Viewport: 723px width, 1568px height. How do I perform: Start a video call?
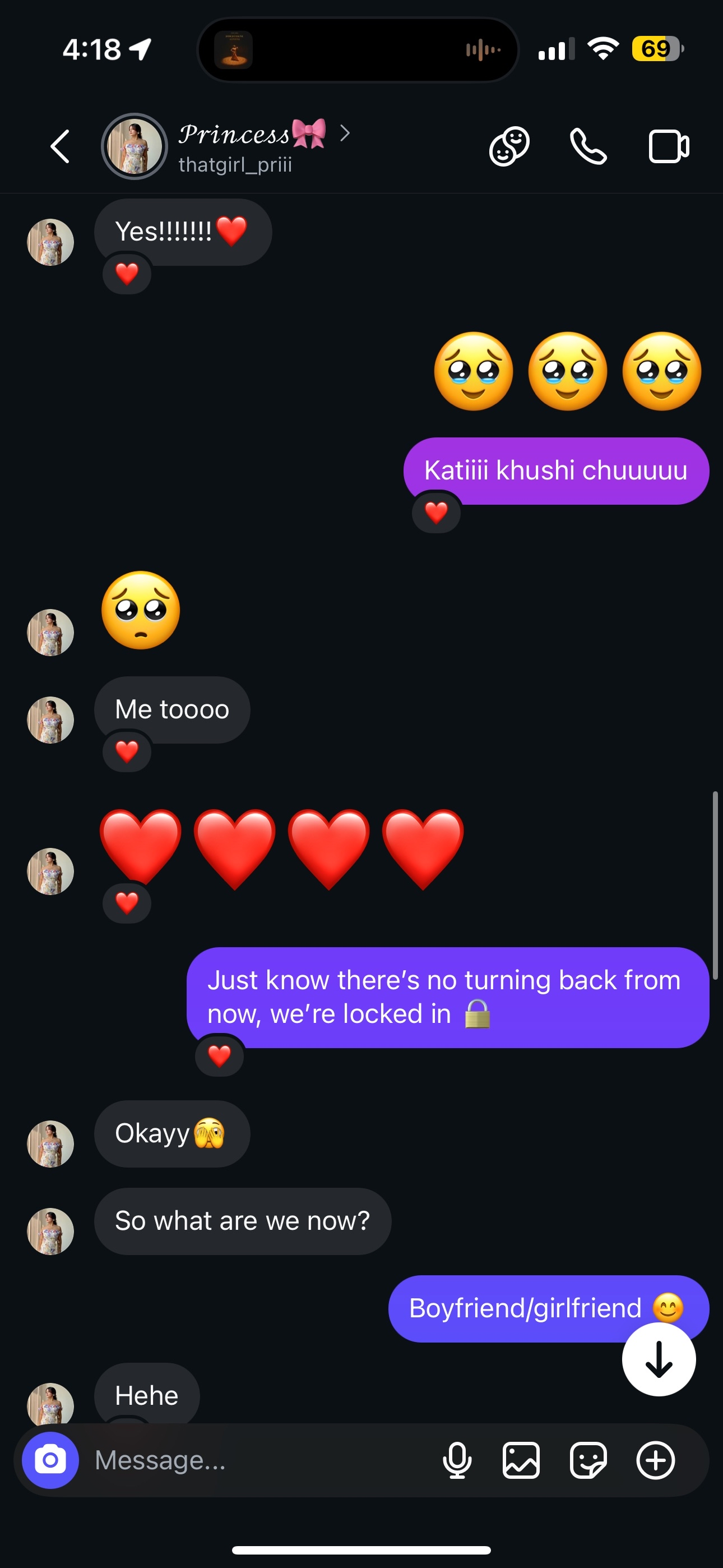click(x=668, y=146)
